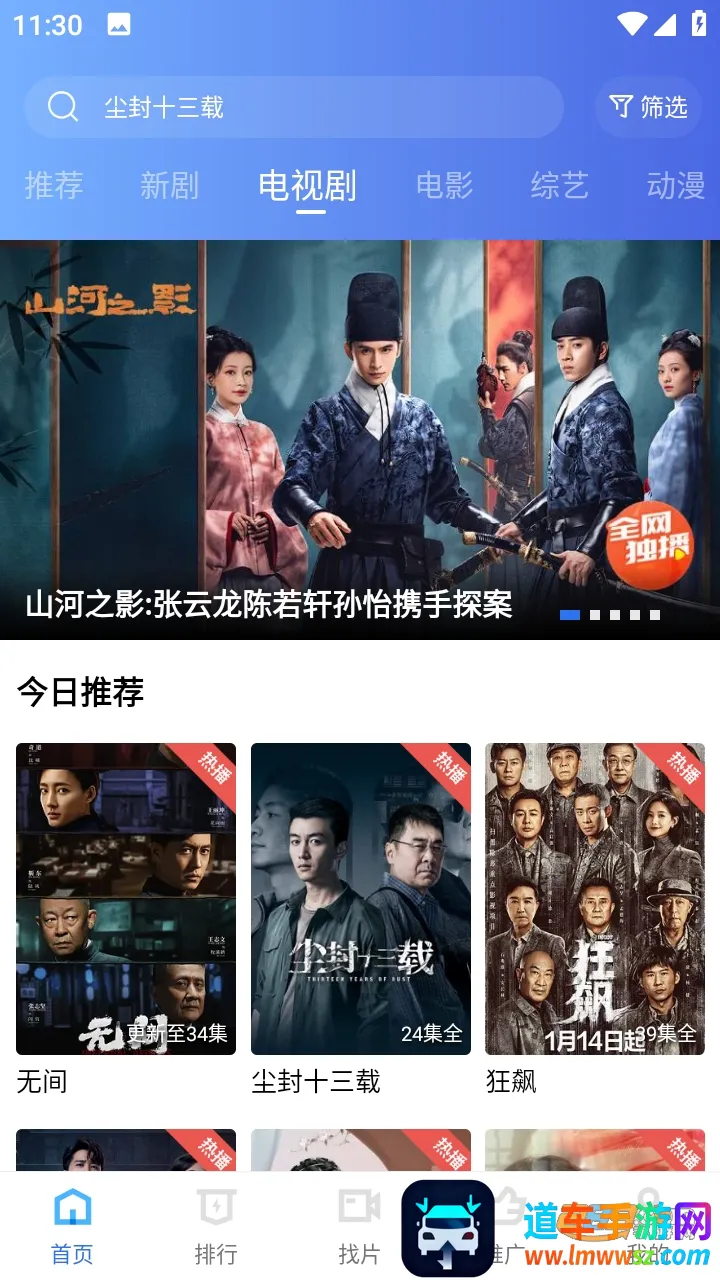
Task: Open the 尘封十三载 drama card
Action: point(360,898)
